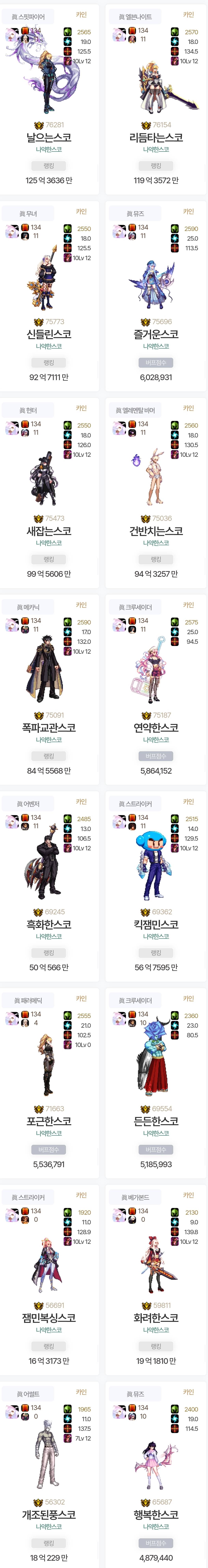Screen dimensions: 208x1568
Task: View the 포근한스코 paramedic card
Action: 49,1121
